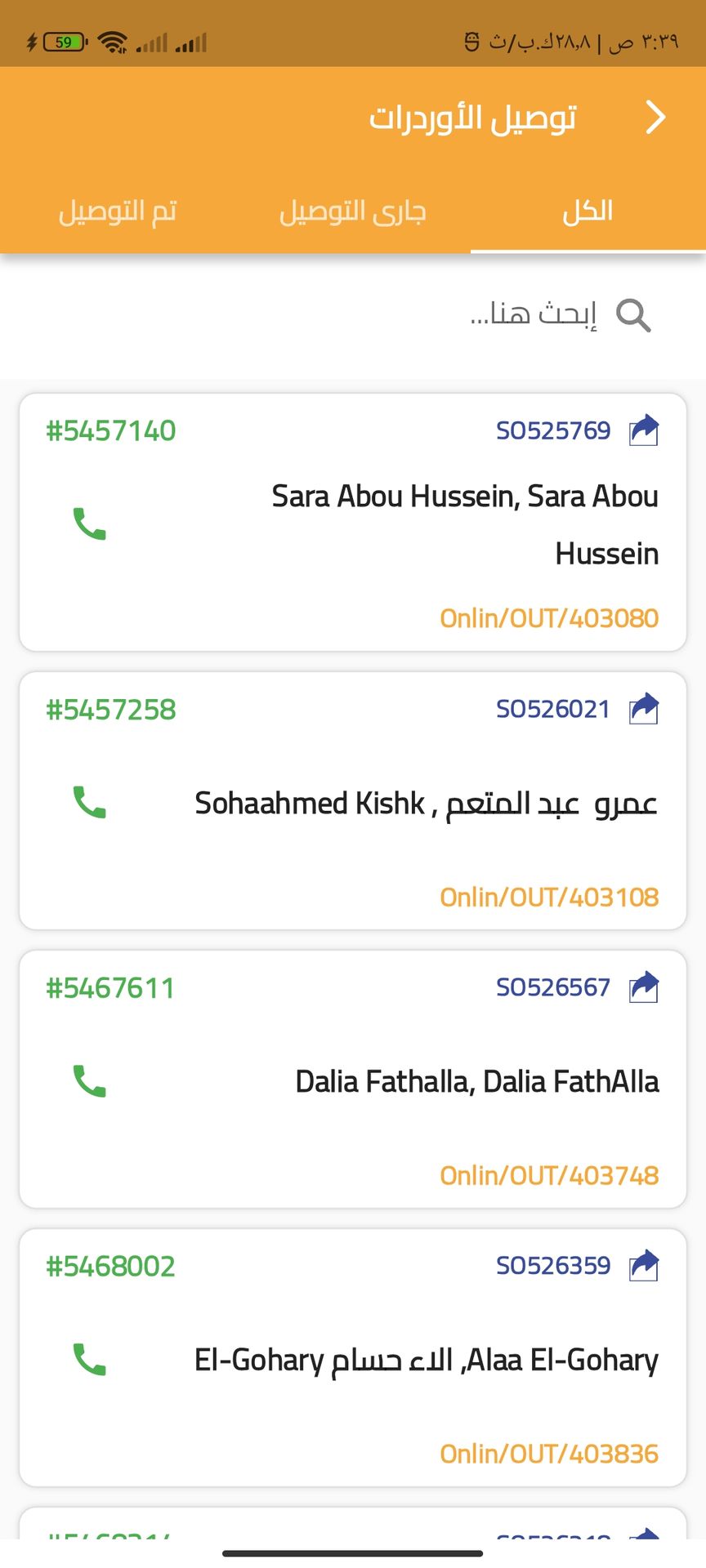Switch to the الكل tab
Viewport: 706px width, 1568px height.
588,212
